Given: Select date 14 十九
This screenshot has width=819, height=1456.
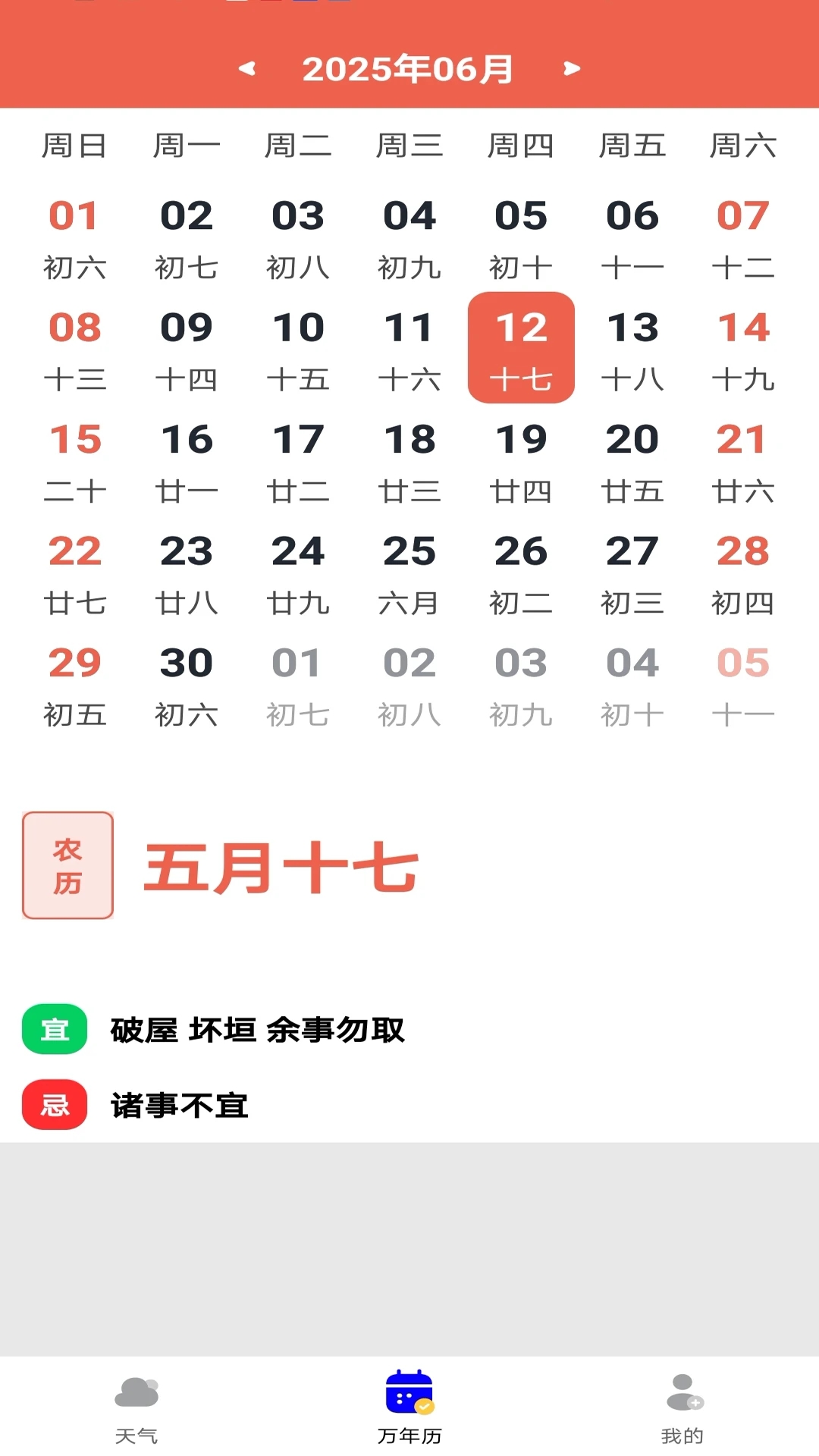Looking at the screenshot, I should (743, 349).
